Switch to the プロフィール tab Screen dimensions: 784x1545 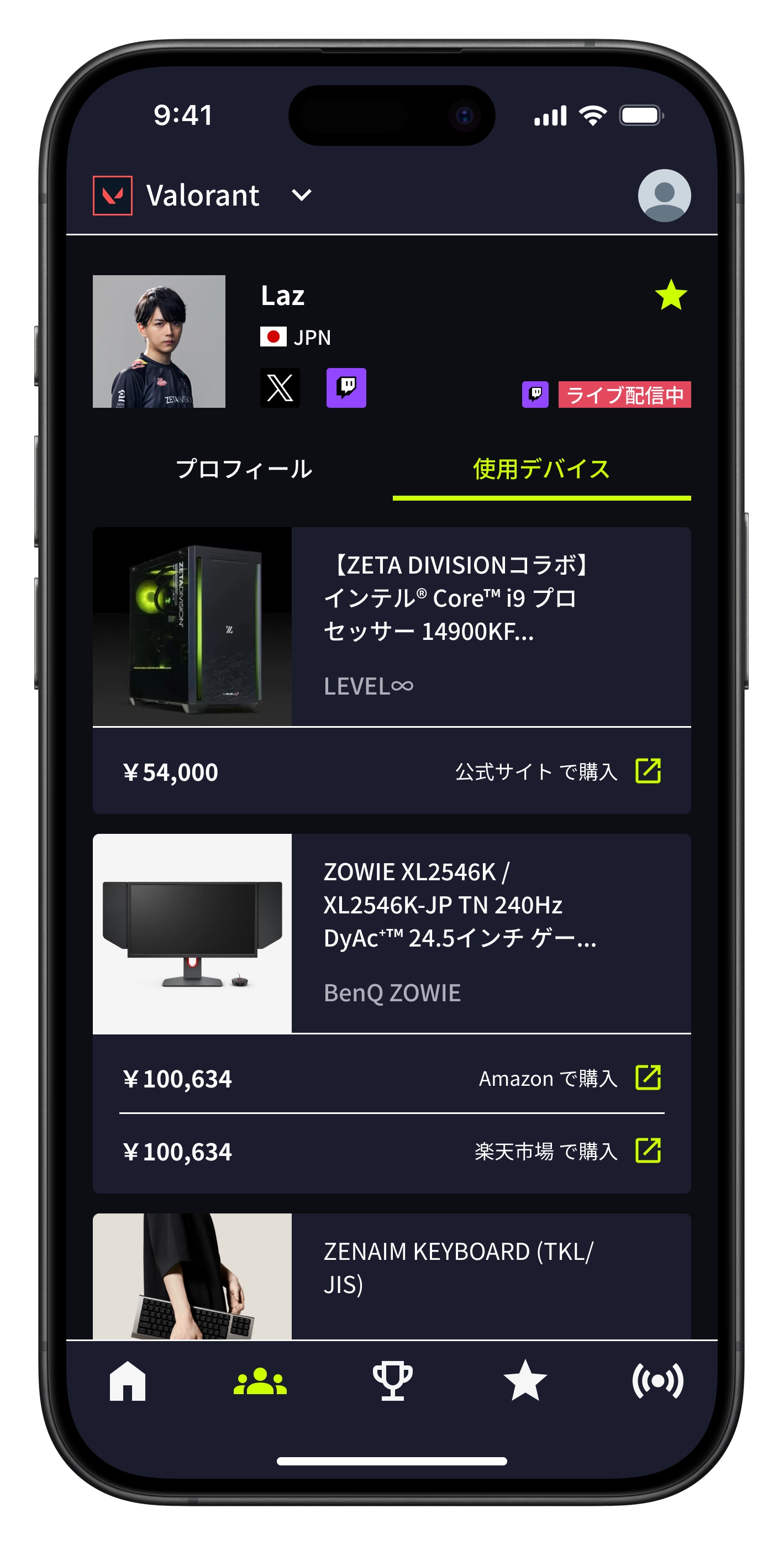[x=244, y=469]
